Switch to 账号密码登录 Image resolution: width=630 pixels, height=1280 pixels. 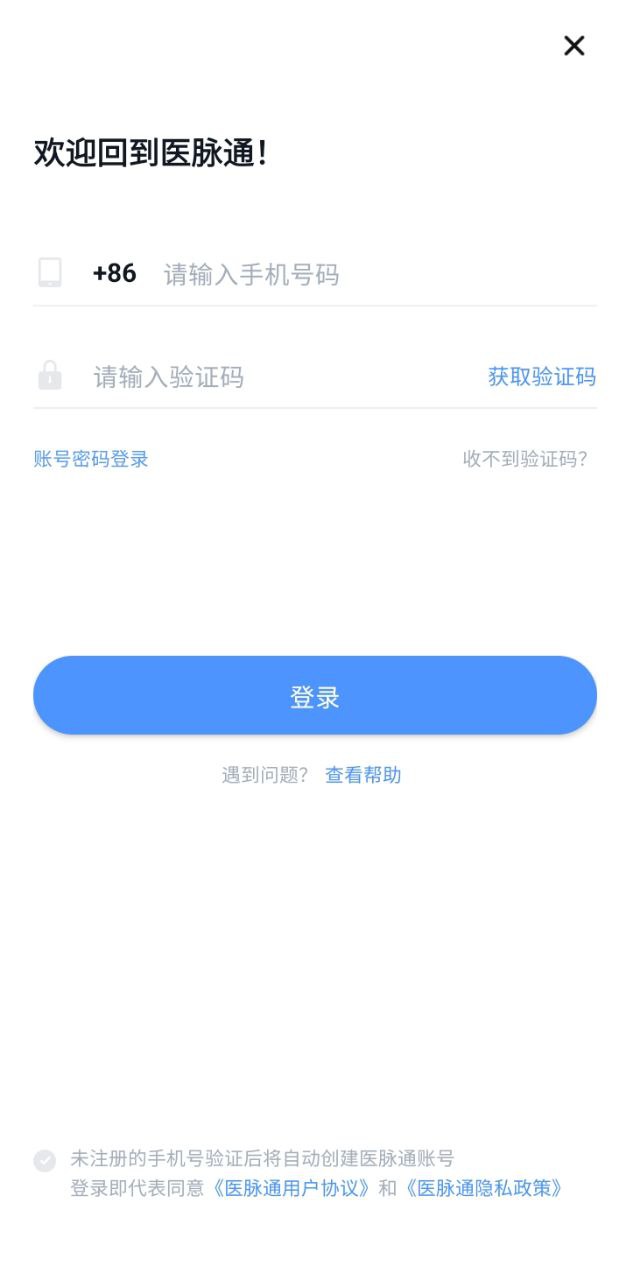[x=91, y=459]
